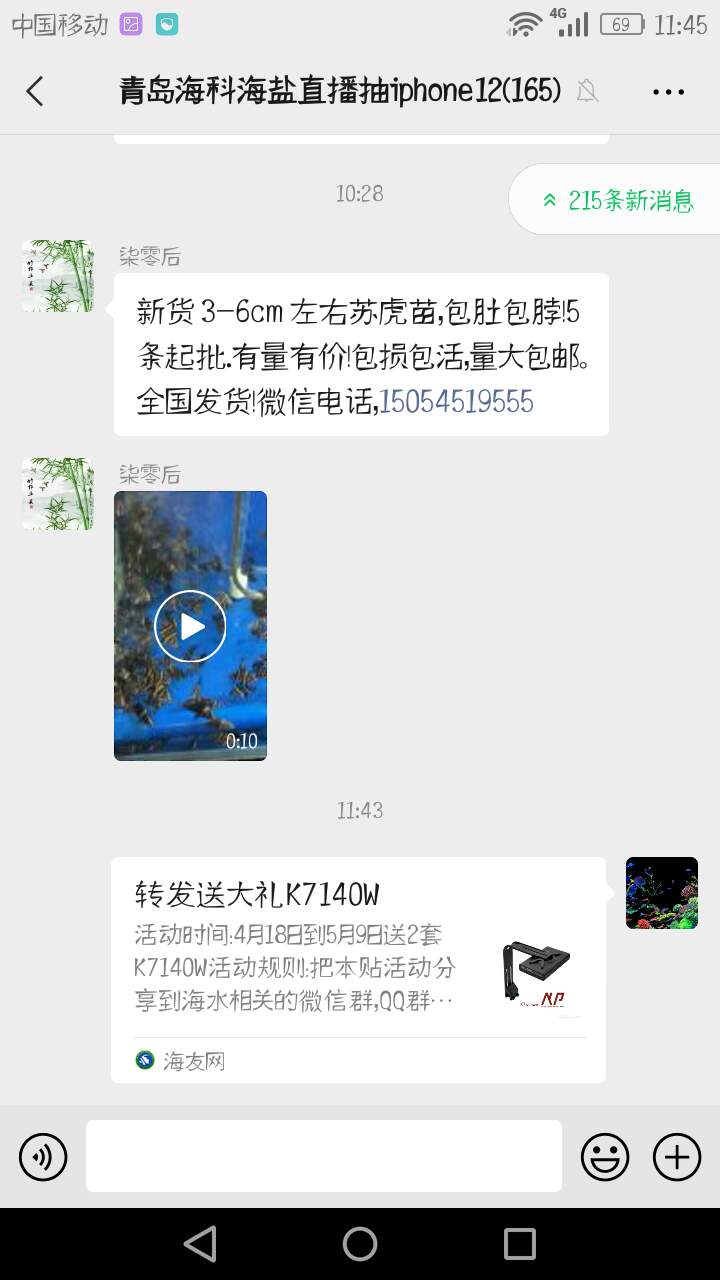This screenshot has height=1280, width=720.
Task: Tap phone number 15054519555 in the message
Action: (457, 402)
